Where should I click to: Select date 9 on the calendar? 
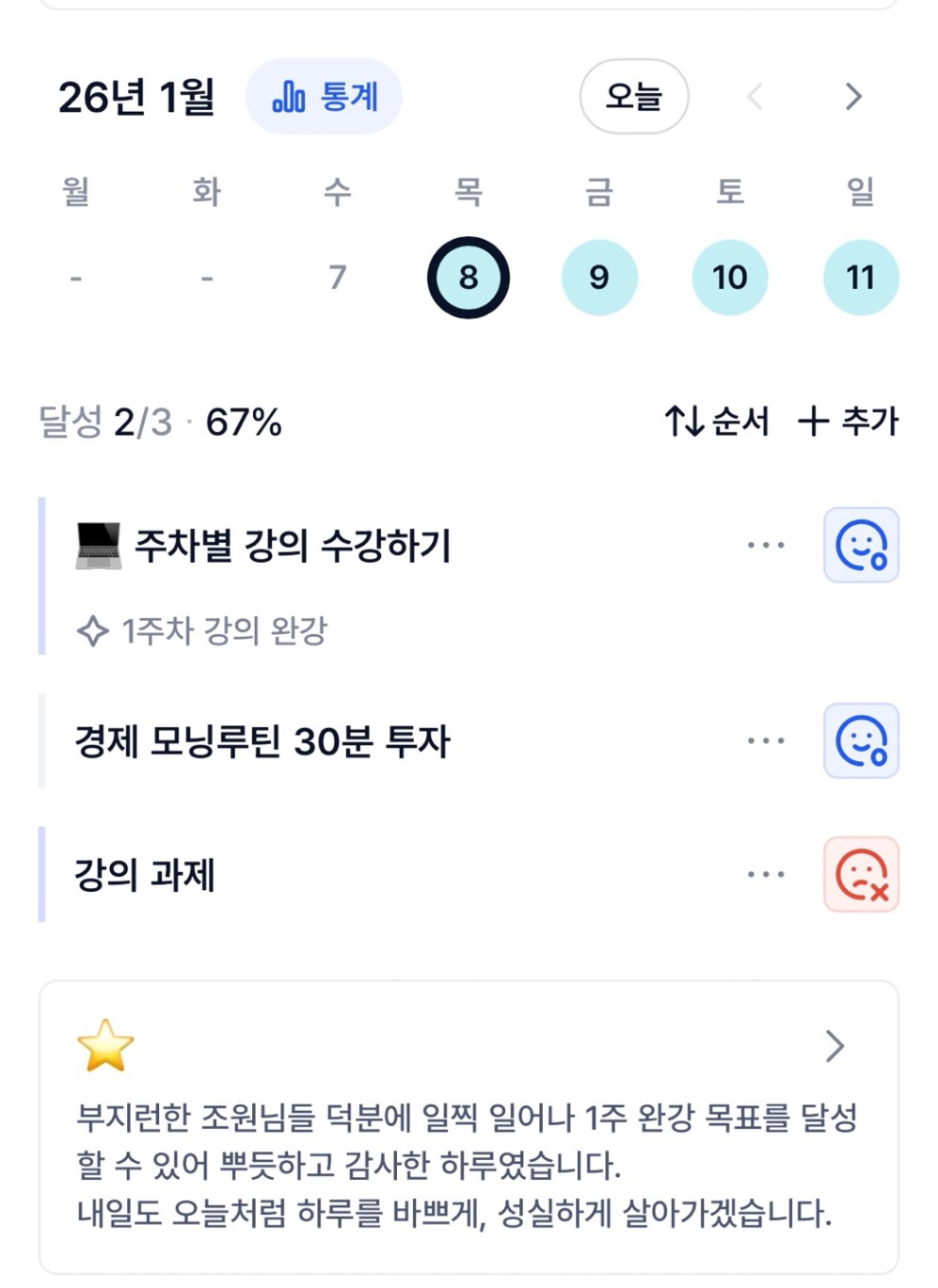[598, 278]
